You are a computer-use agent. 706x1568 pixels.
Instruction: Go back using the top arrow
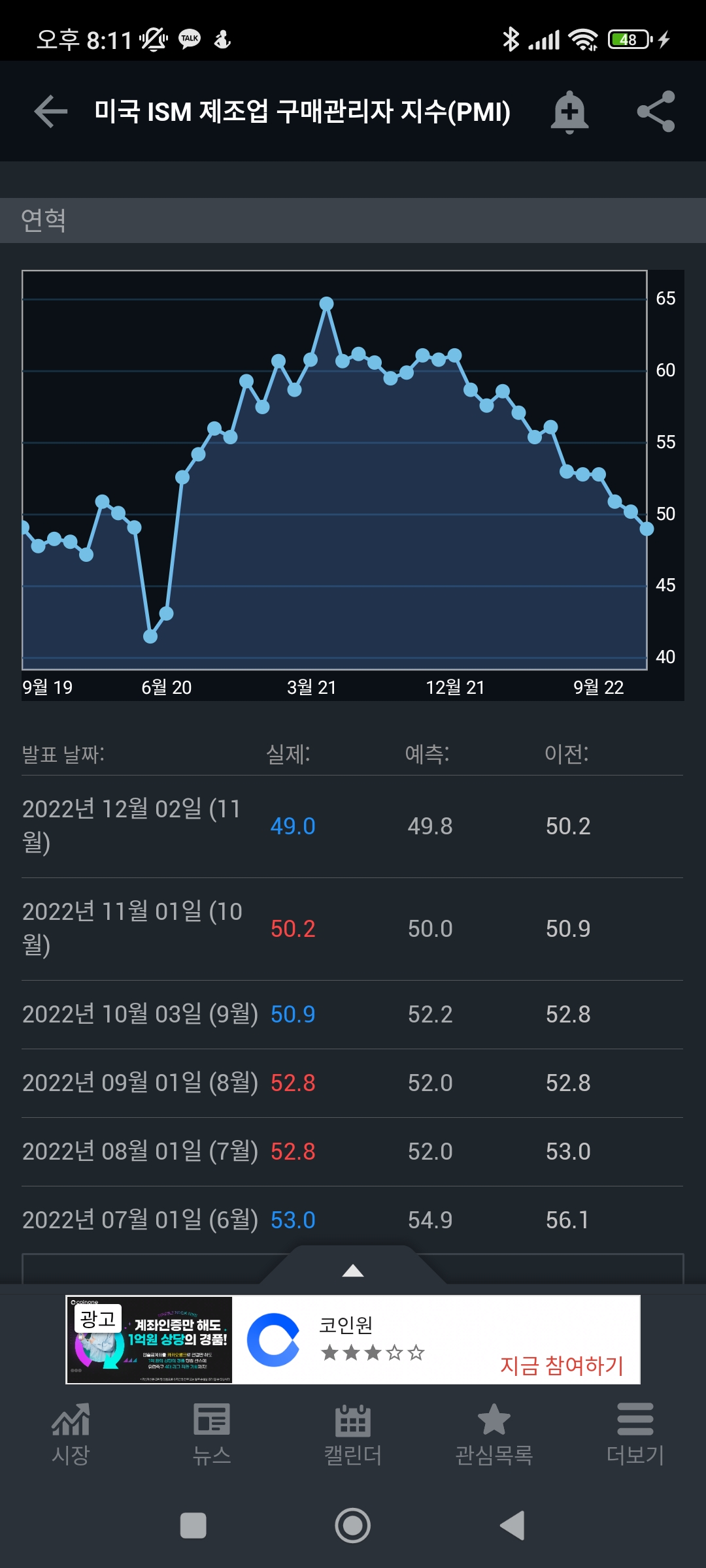(51, 111)
